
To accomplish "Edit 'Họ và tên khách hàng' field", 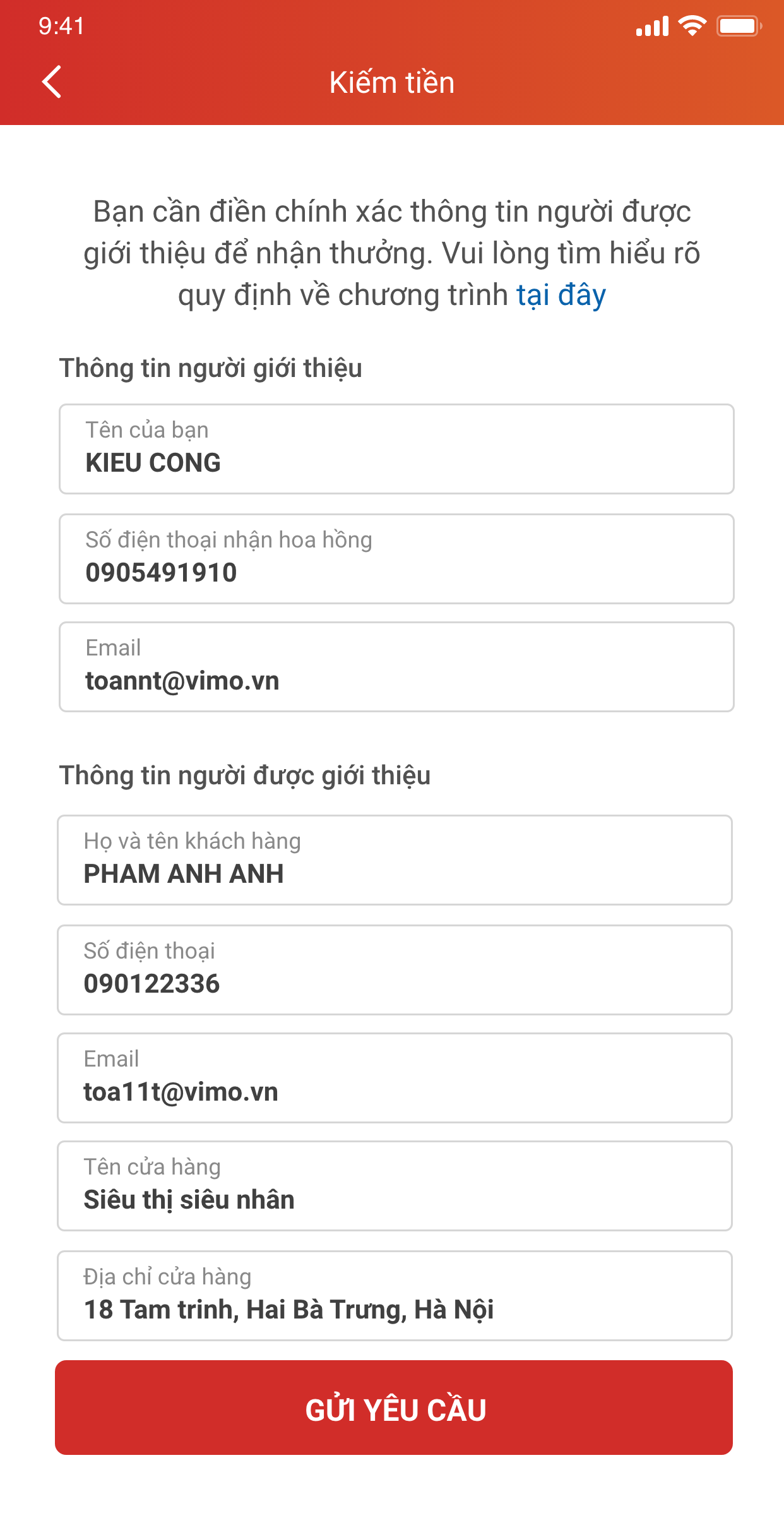I will [x=395, y=860].
